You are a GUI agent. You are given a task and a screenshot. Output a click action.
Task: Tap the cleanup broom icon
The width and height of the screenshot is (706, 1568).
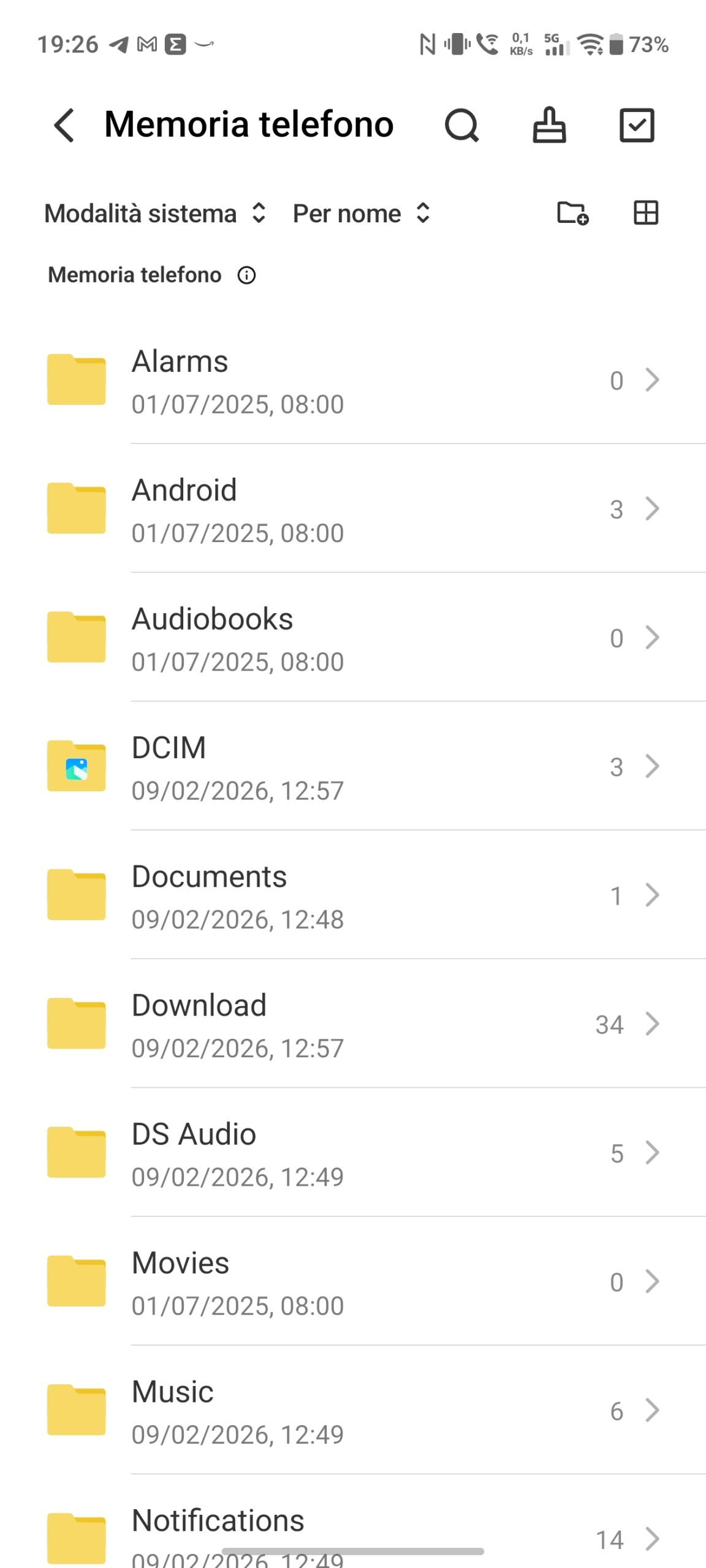pos(549,125)
